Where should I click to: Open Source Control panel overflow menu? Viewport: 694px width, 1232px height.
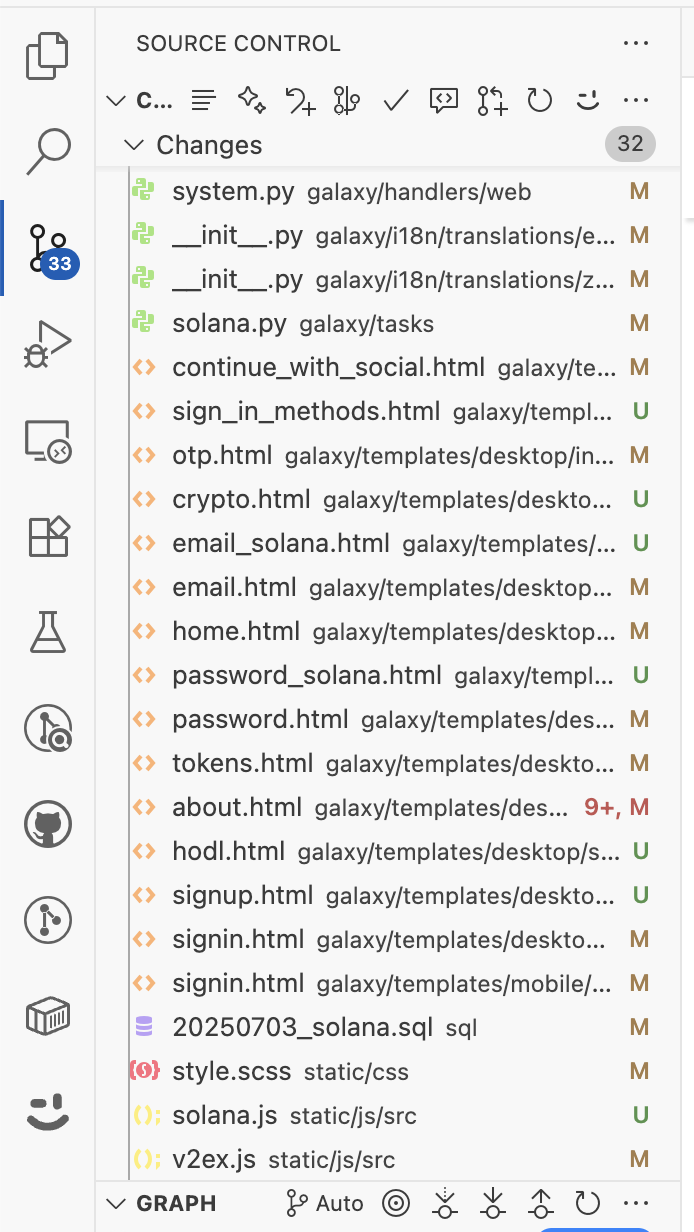(635, 43)
